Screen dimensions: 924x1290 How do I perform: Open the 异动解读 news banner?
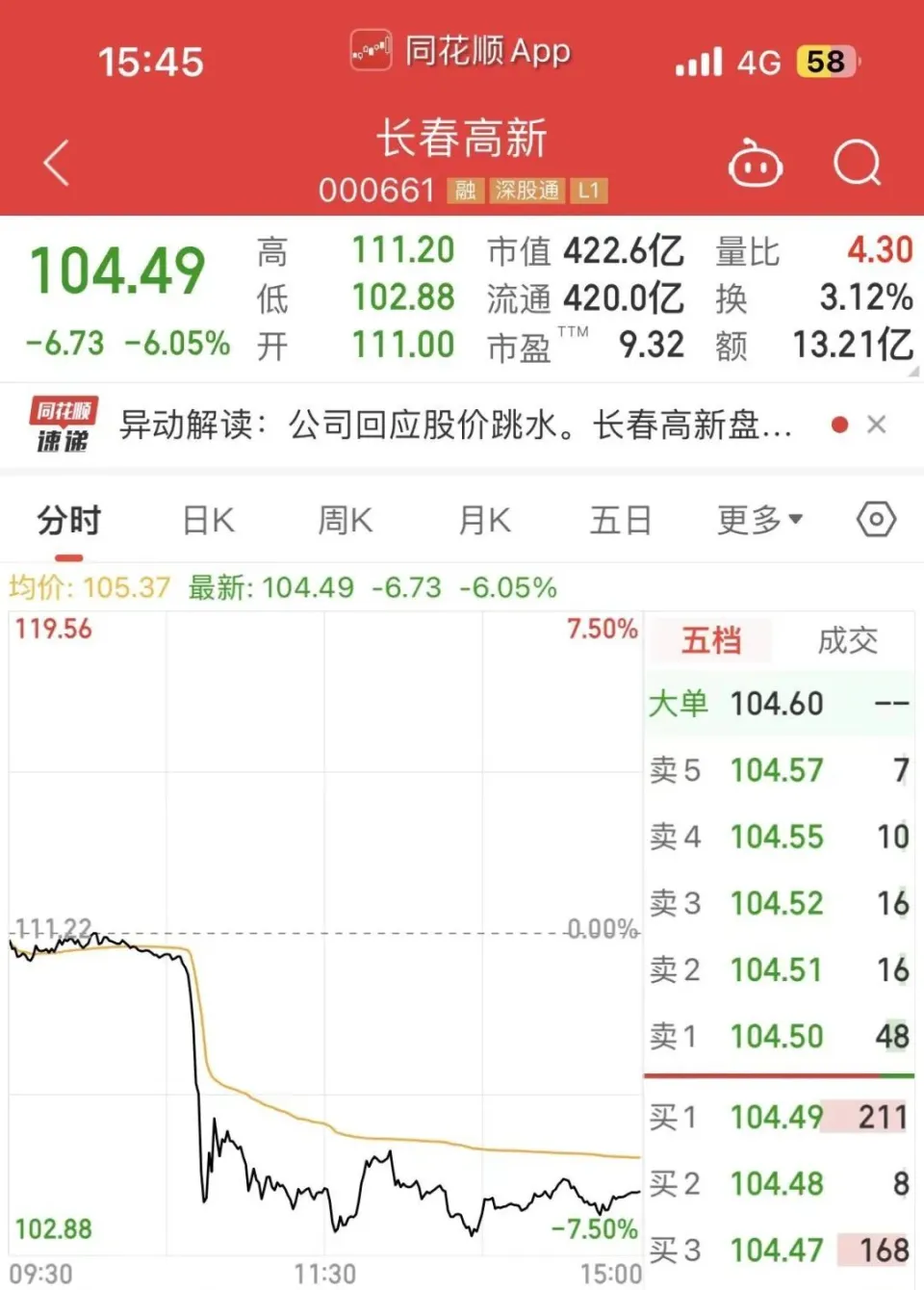pos(452,425)
